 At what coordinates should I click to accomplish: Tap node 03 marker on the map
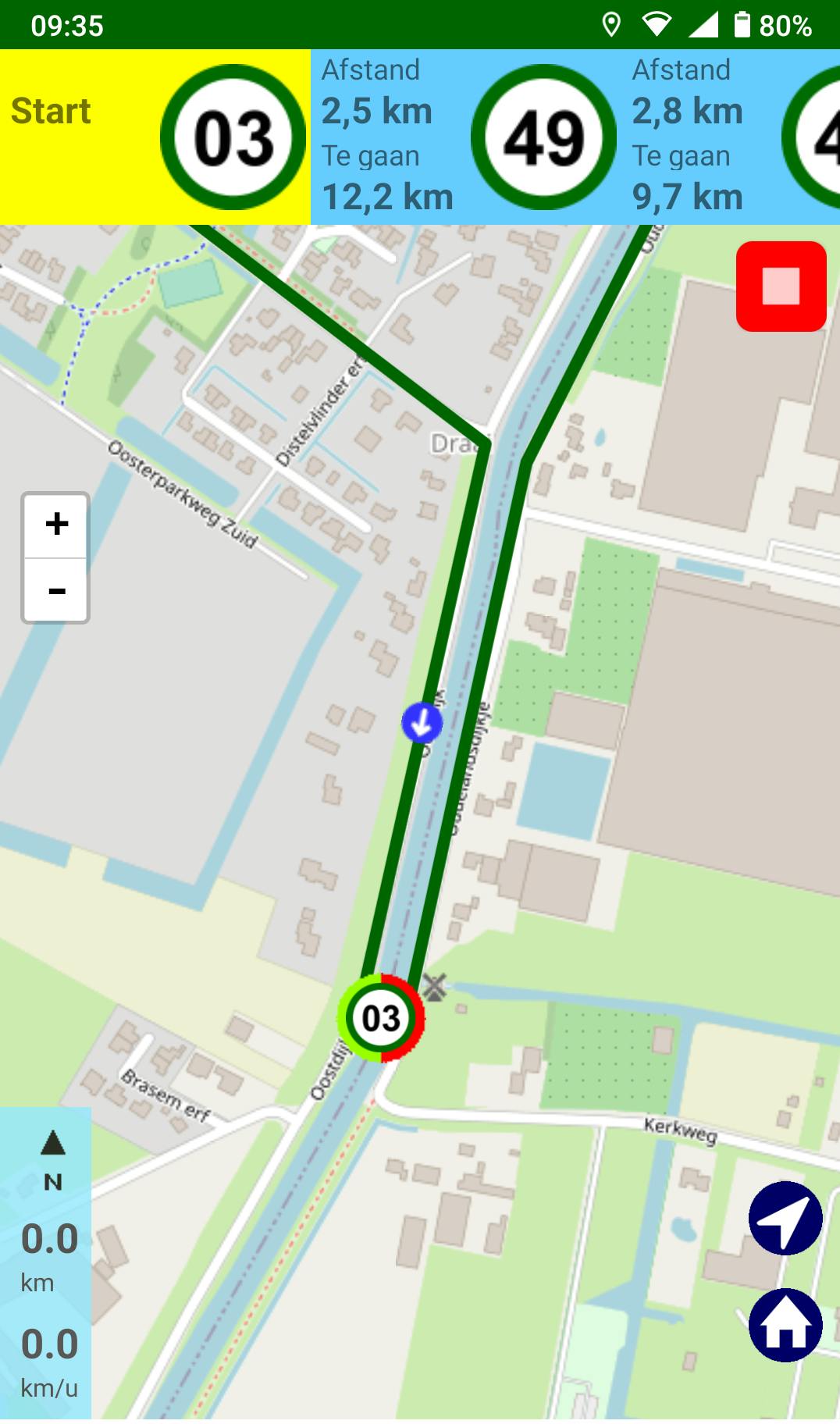pyautogui.click(x=381, y=1018)
